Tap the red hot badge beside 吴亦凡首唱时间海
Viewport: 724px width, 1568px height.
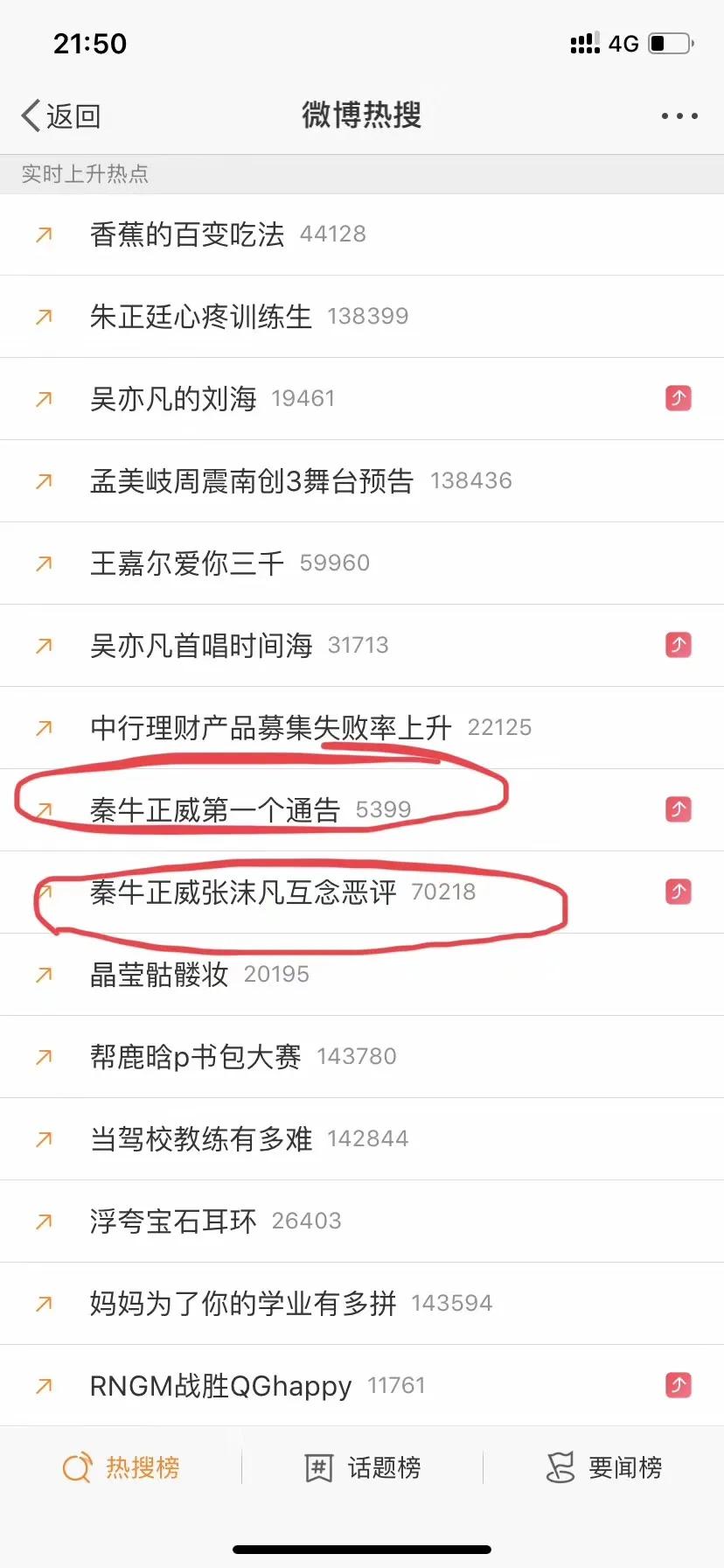tap(678, 645)
